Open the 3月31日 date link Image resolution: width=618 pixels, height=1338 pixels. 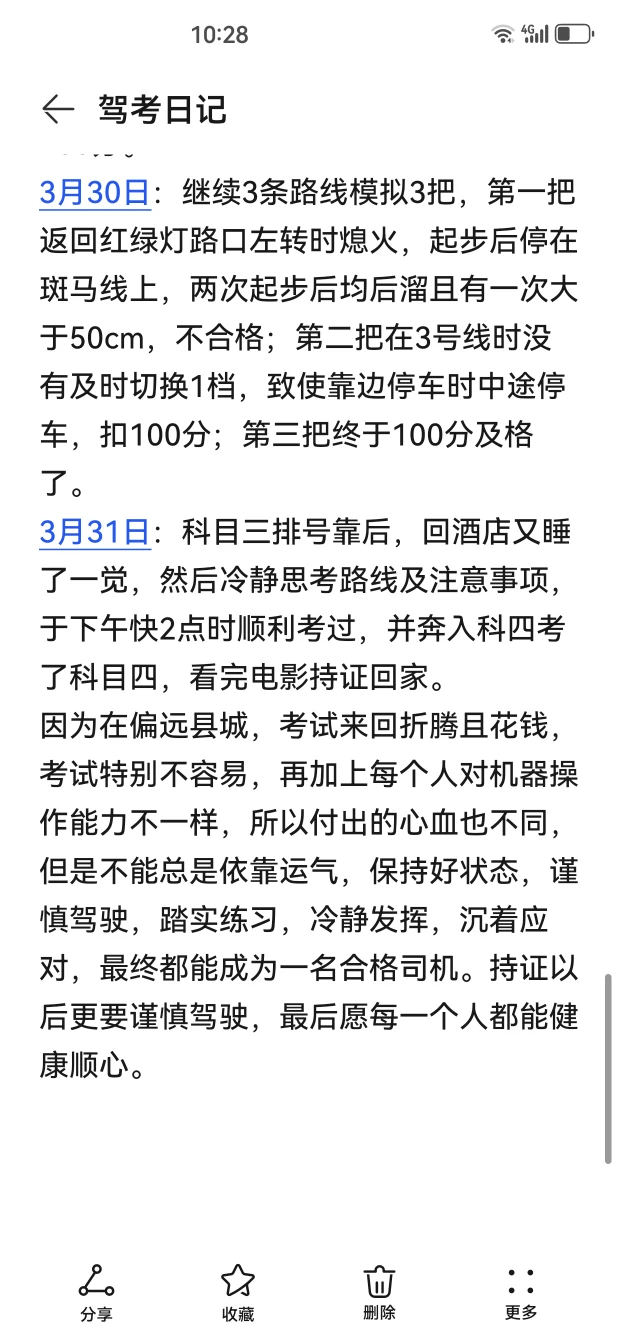(95, 532)
